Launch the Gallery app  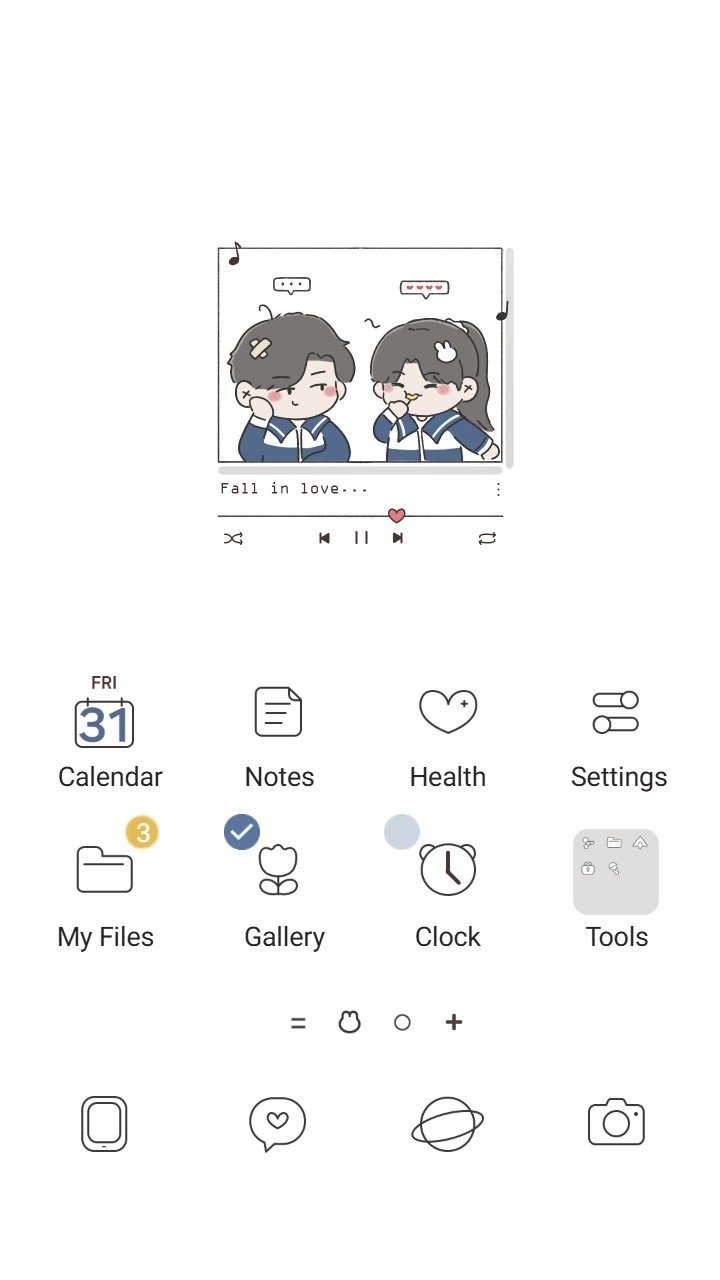point(279,868)
